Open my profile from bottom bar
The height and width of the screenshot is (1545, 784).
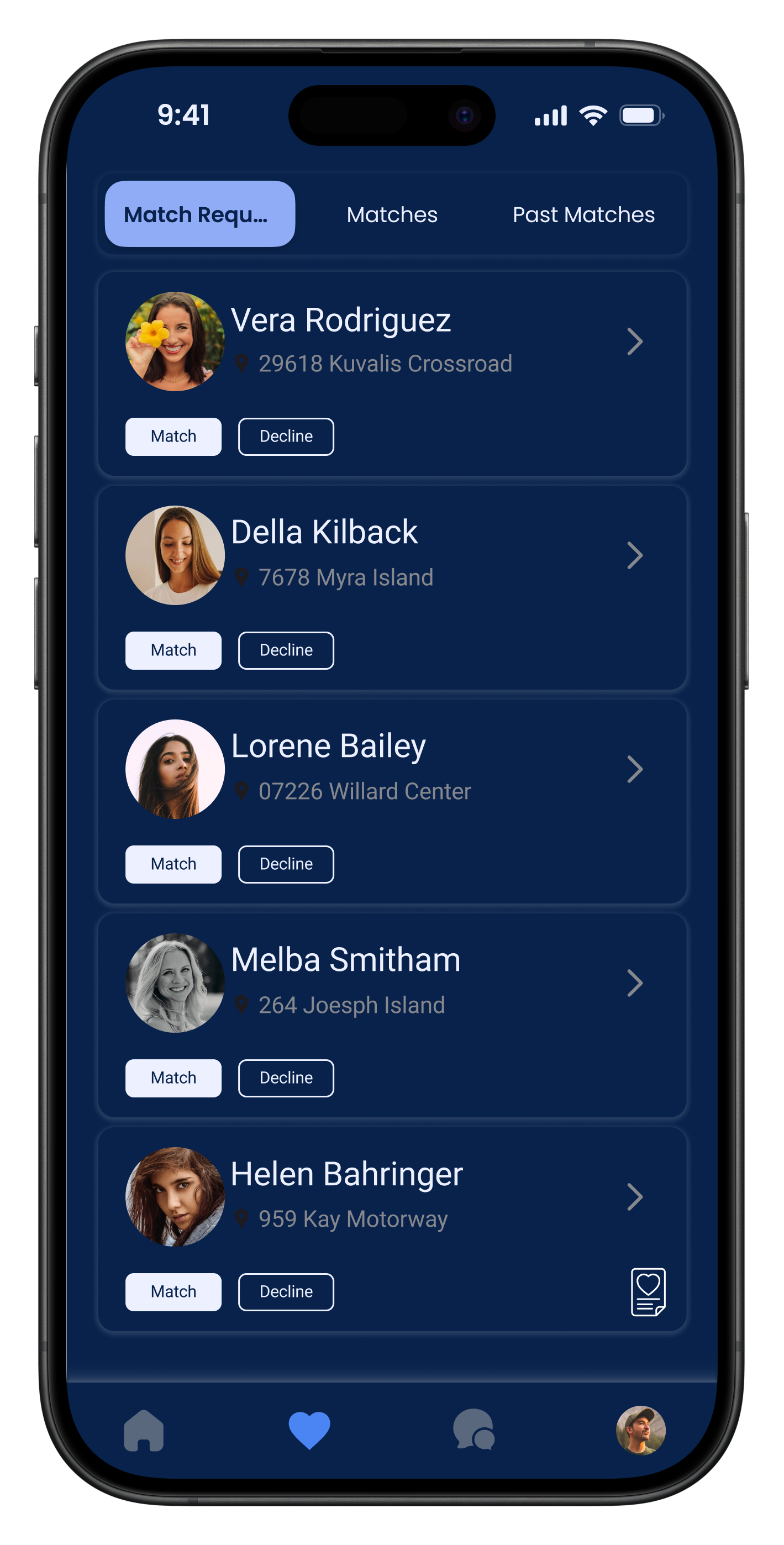(x=640, y=1431)
